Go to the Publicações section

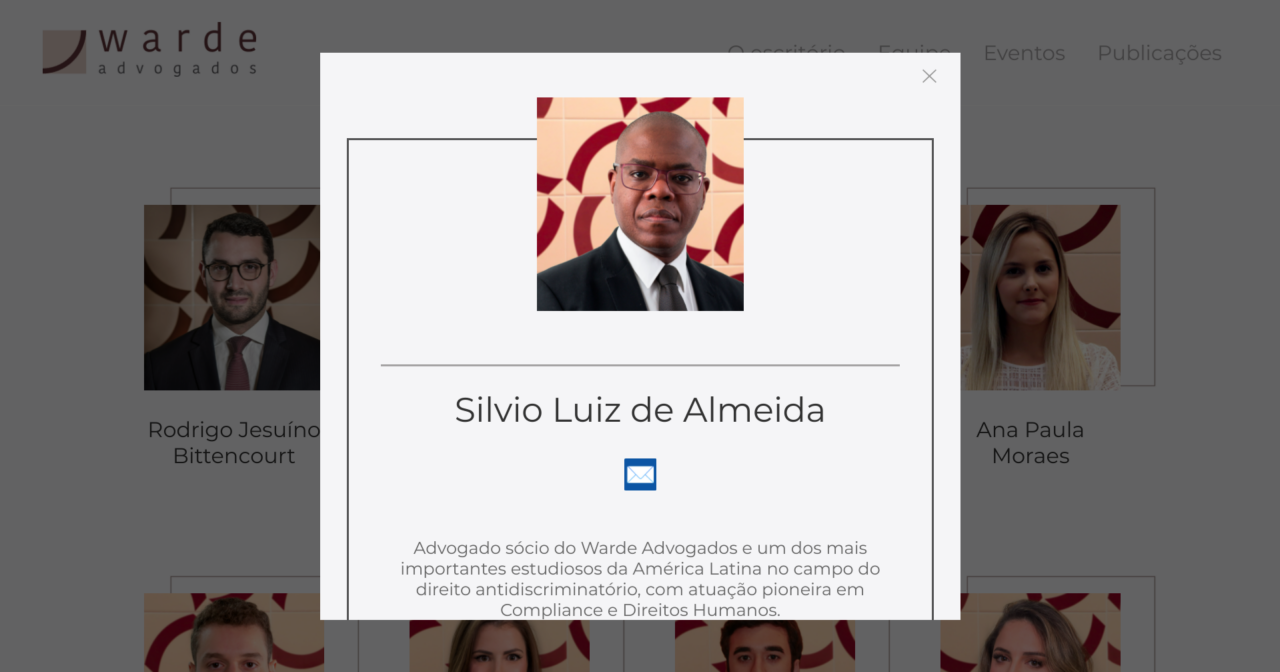click(1159, 53)
